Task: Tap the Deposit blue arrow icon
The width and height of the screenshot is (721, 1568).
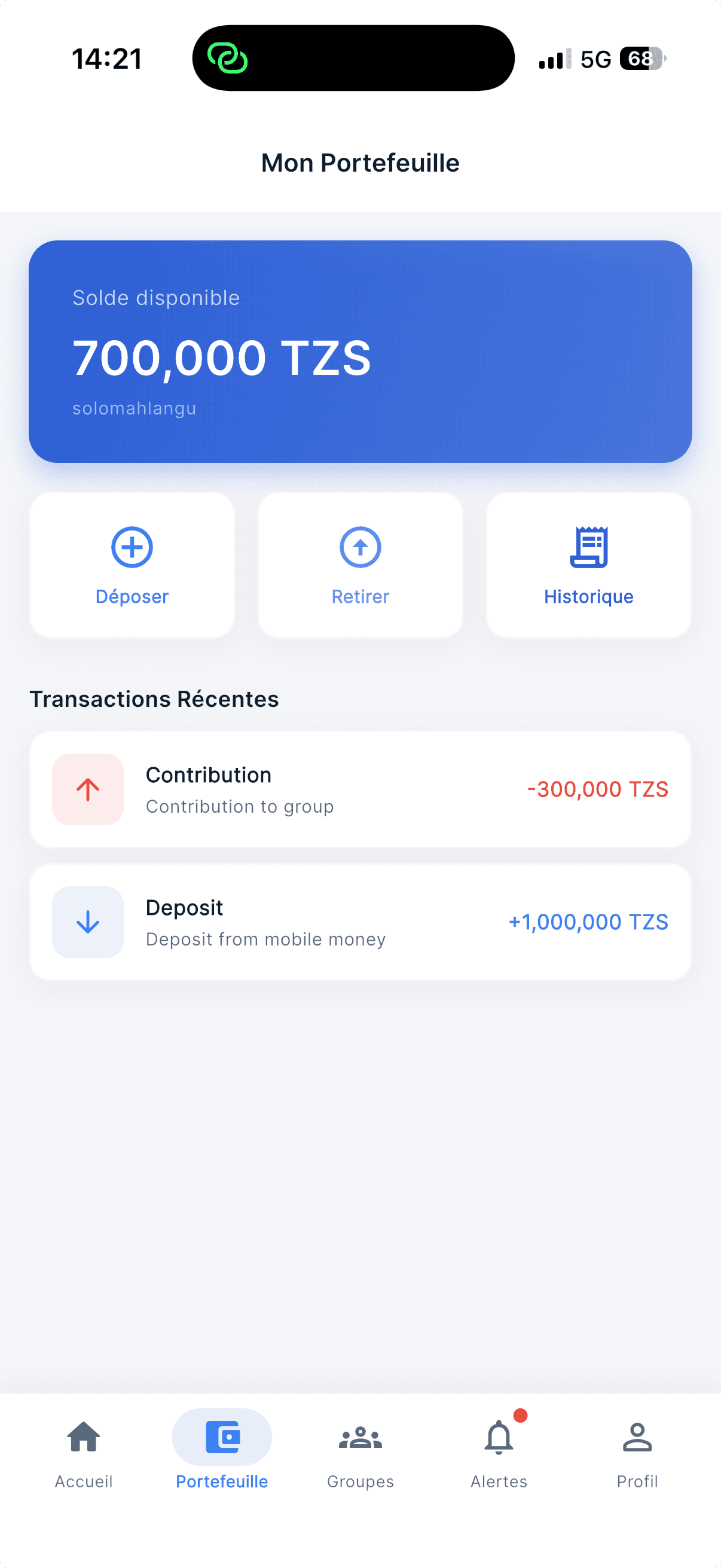Action: [88, 921]
